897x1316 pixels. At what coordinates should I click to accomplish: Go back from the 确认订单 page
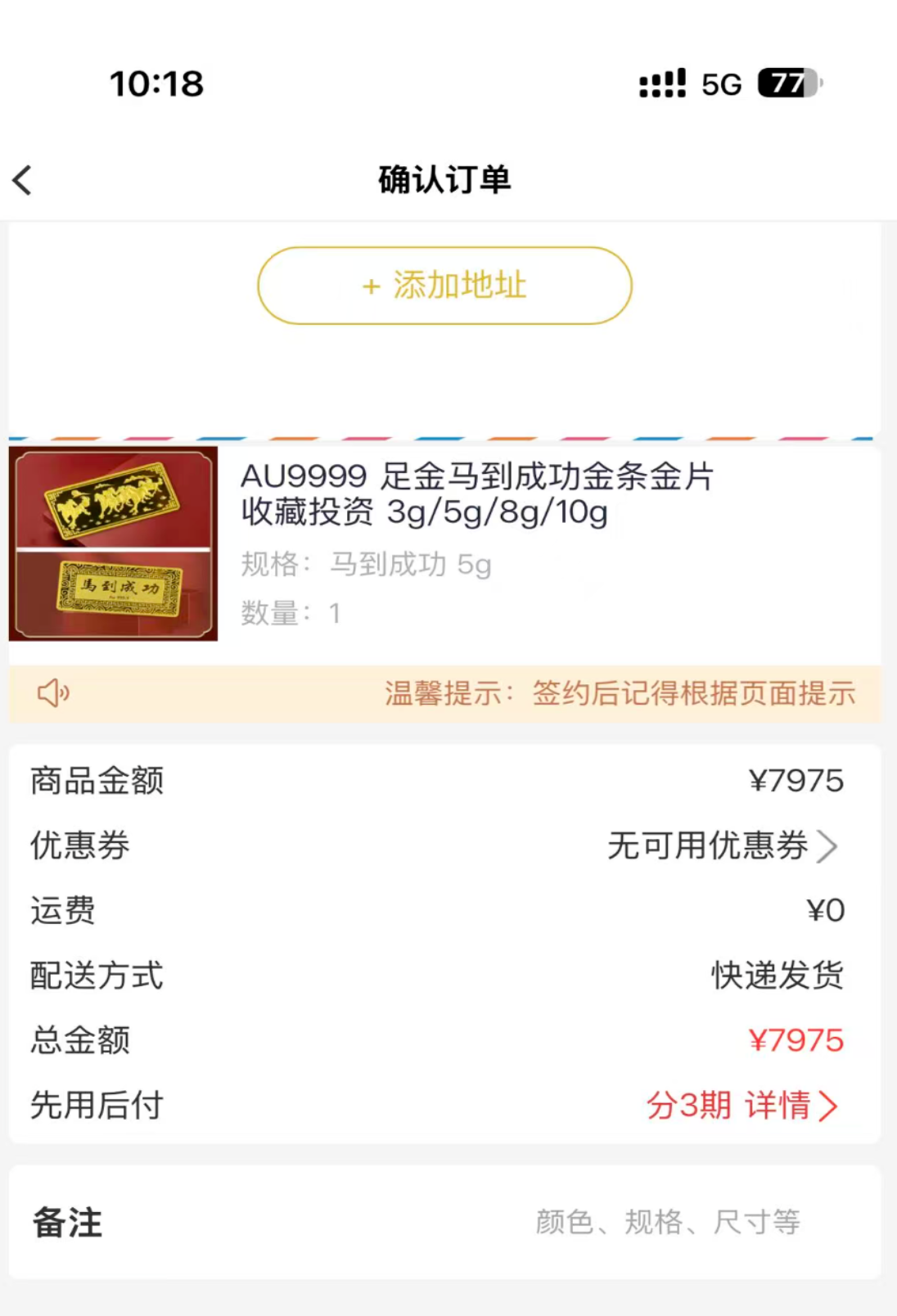click(x=23, y=180)
